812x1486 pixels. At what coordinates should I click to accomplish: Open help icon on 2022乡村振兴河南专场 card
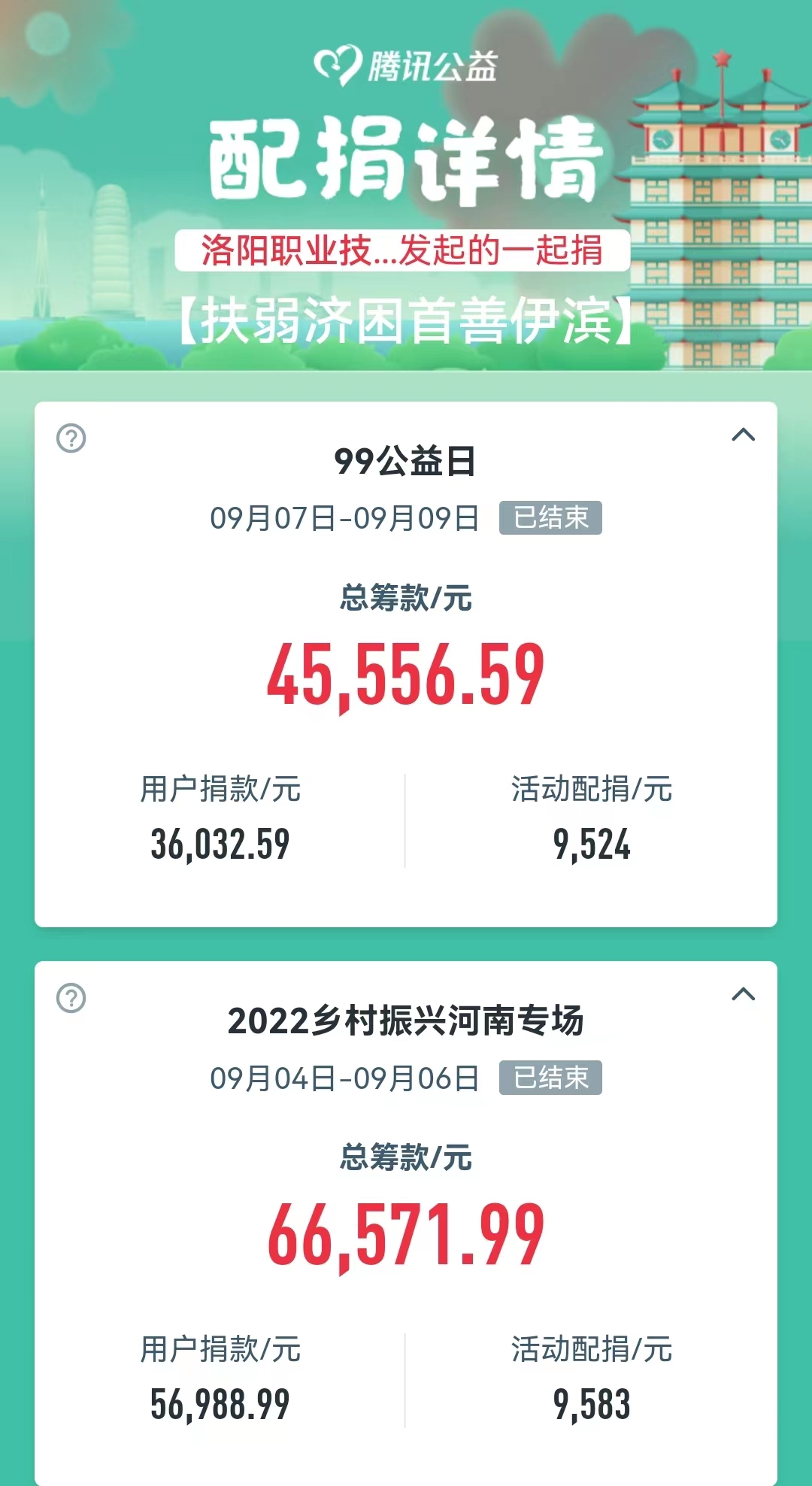[x=71, y=998]
